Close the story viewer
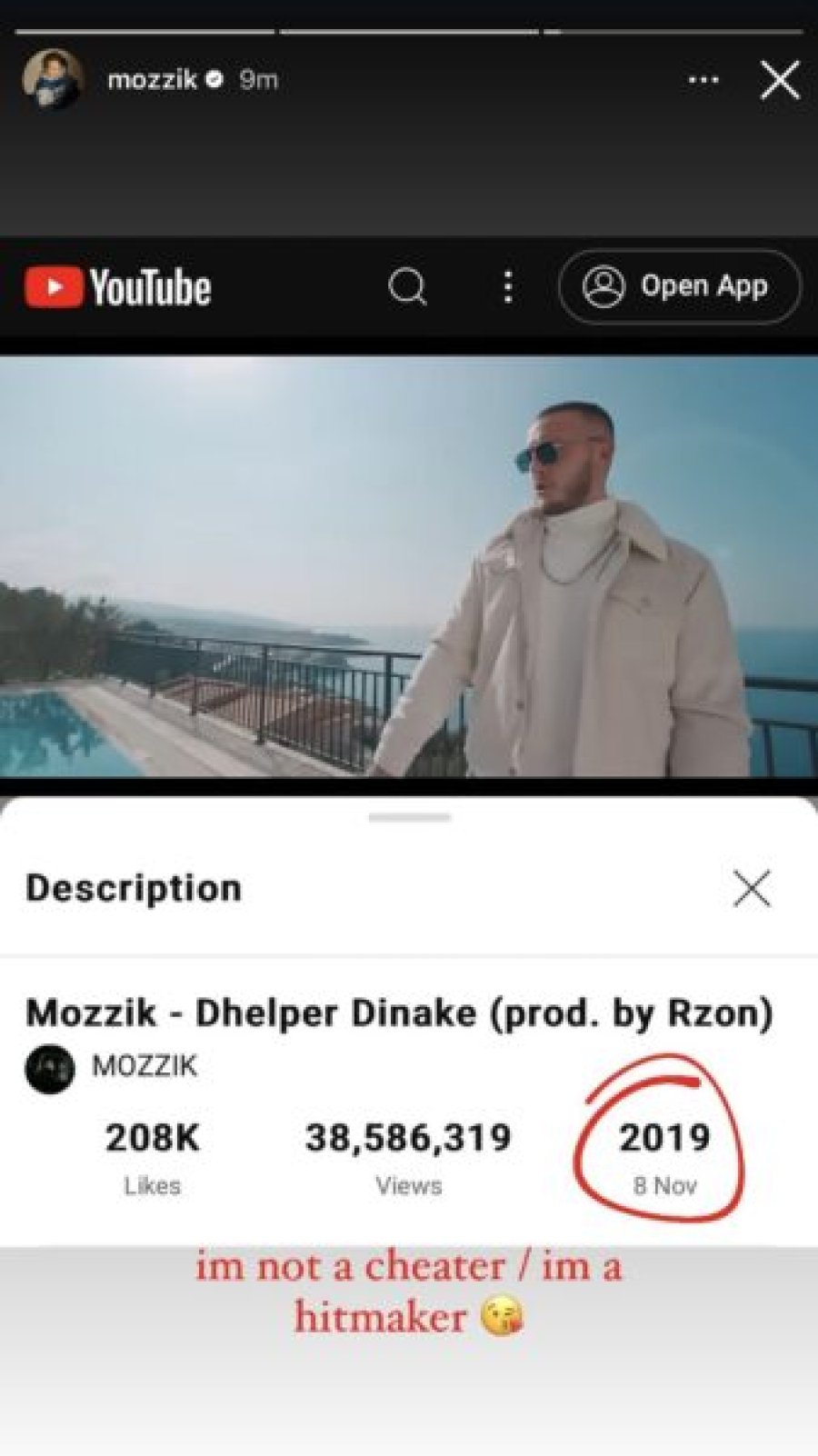Screen dimensions: 818x1456 click(780, 80)
